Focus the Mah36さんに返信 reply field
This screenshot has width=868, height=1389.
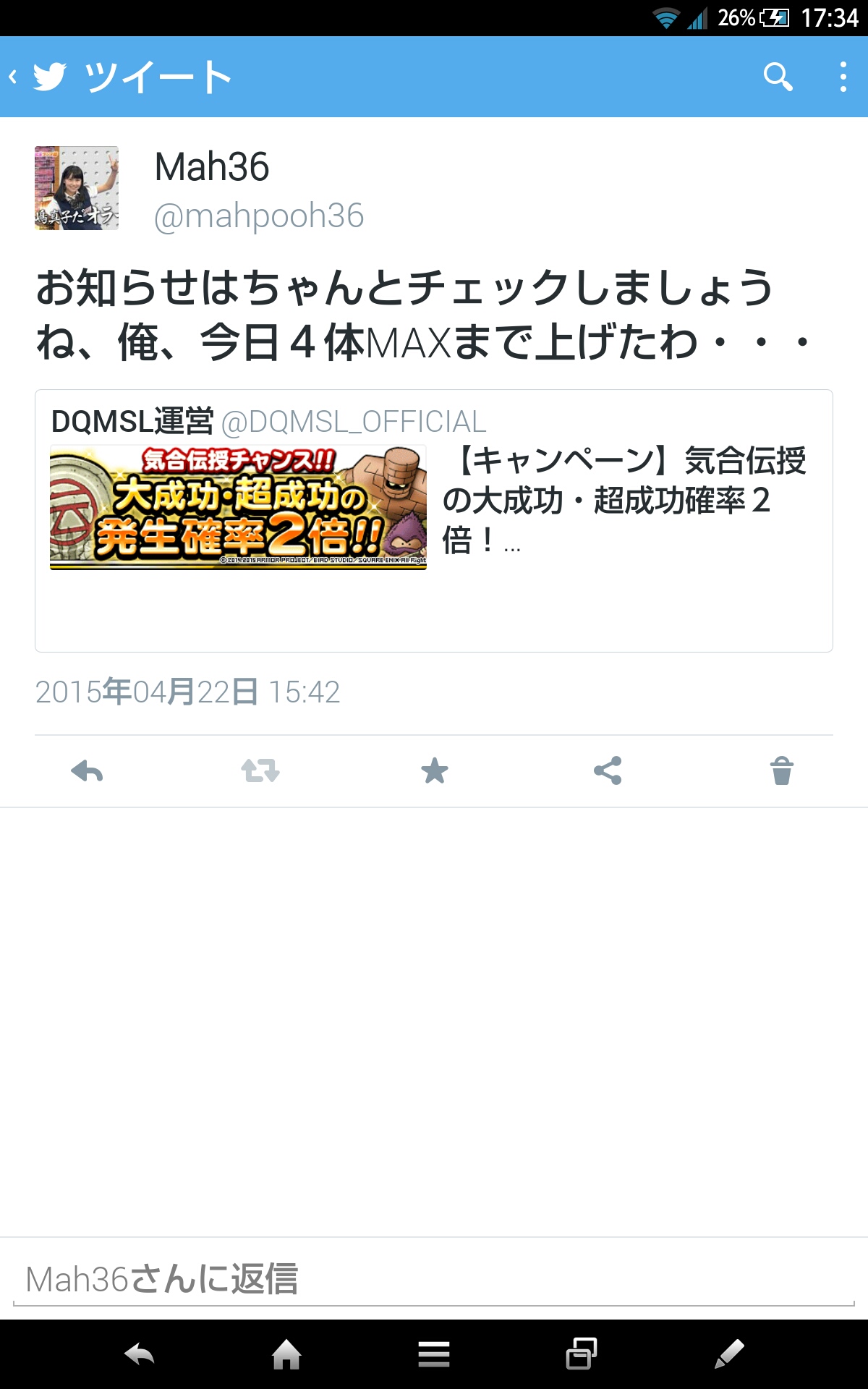pyautogui.click(x=434, y=1279)
